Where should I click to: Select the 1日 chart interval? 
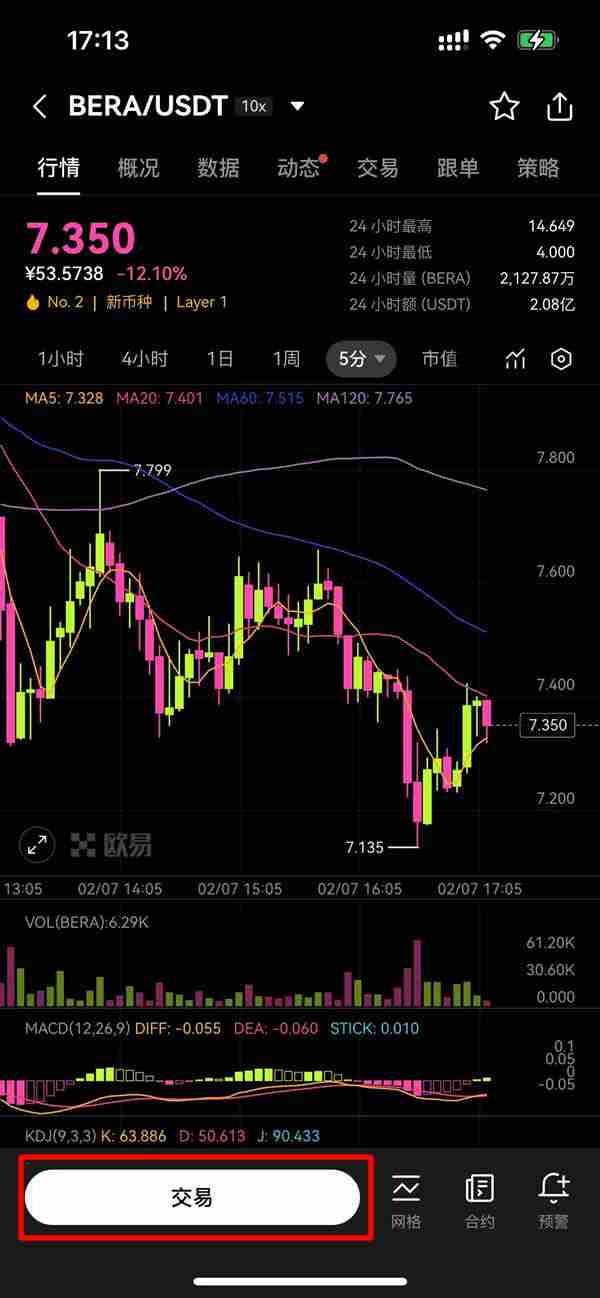[220, 359]
